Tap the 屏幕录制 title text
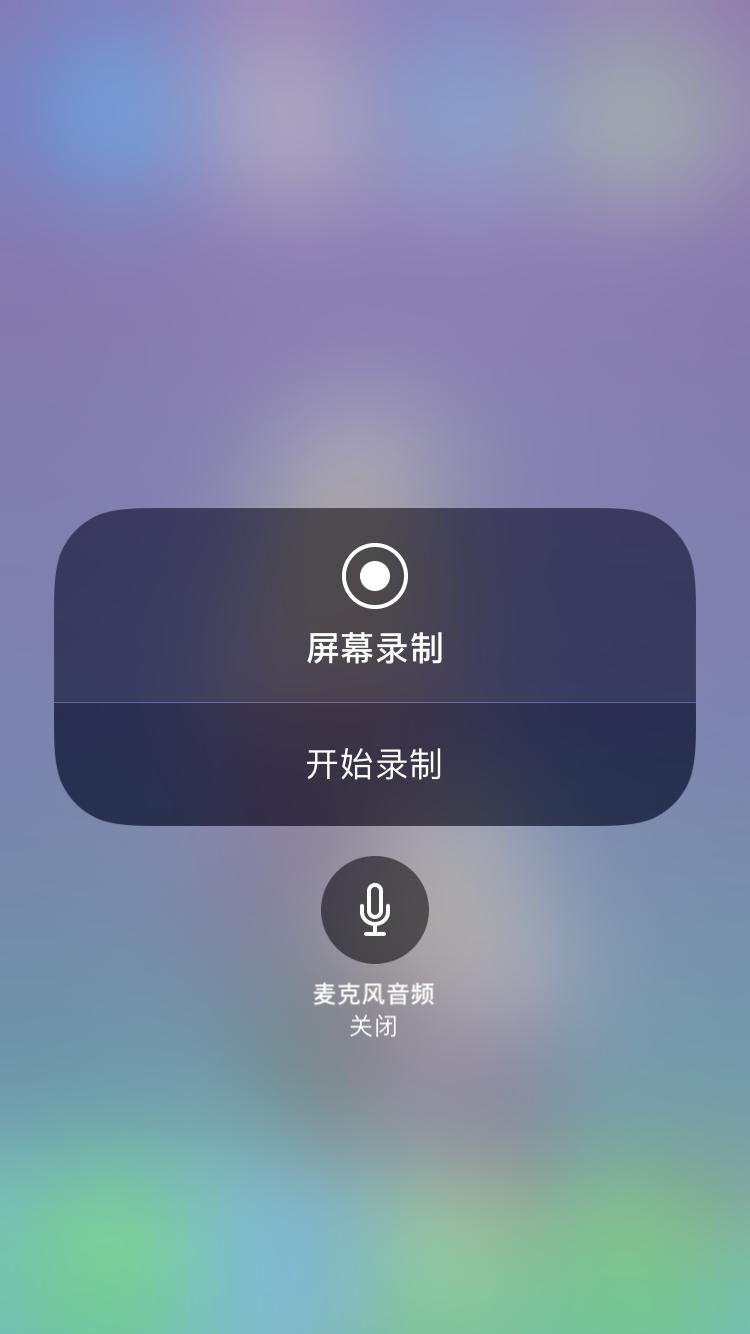750x1334 pixels. 375,646
